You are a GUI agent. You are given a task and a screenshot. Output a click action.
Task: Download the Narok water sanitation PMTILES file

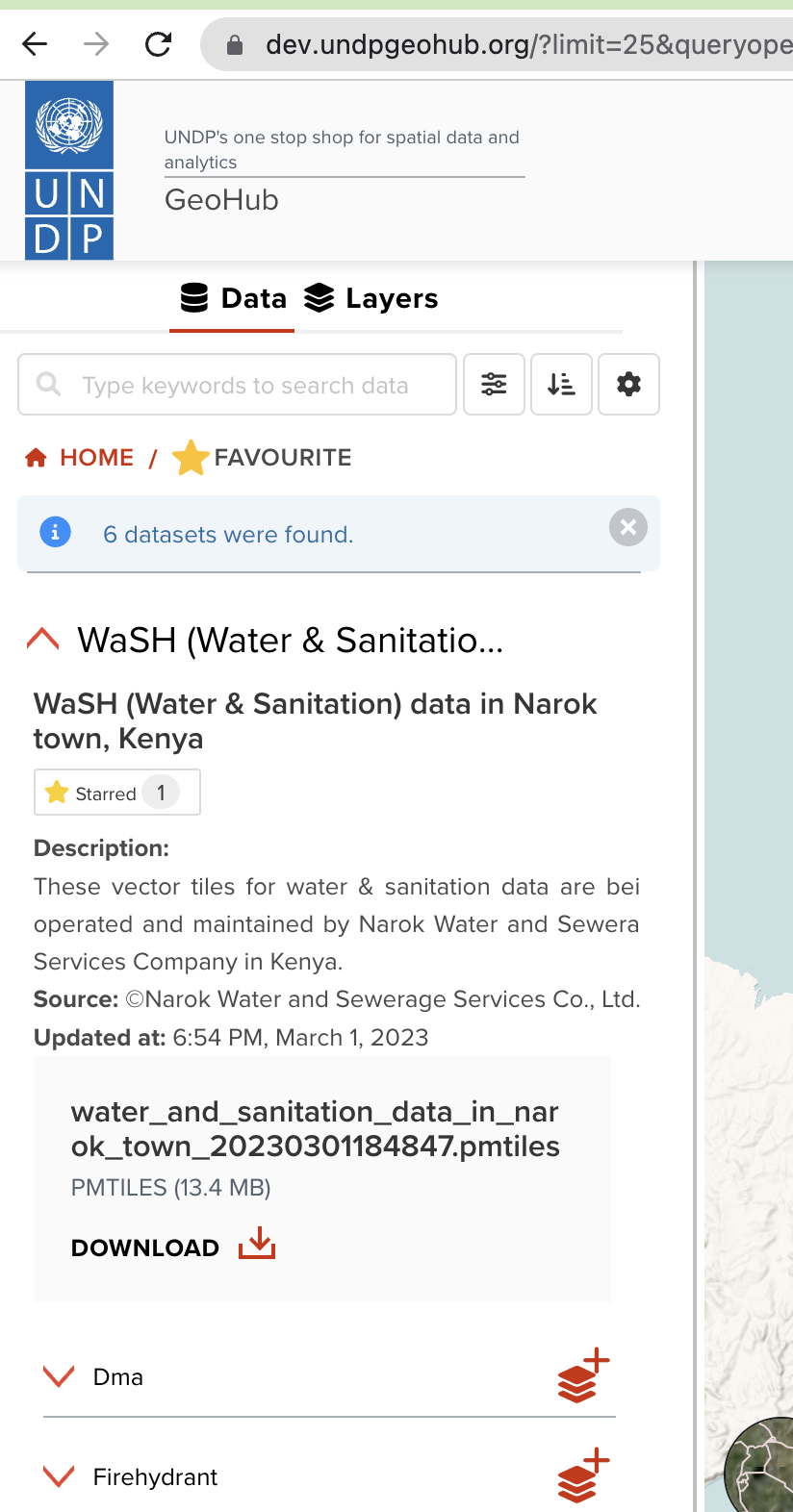pyautogui.click(x=171, y=1246)
